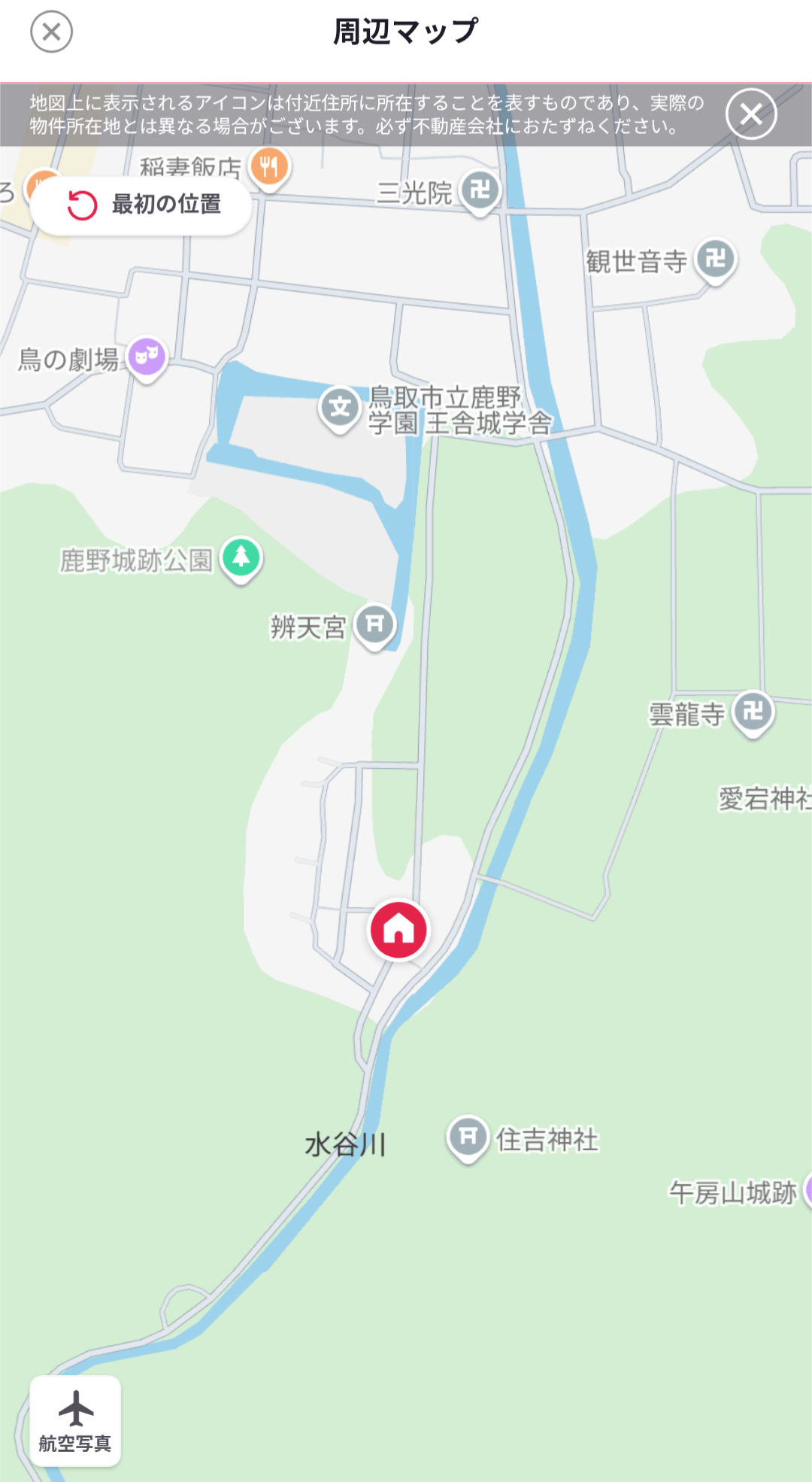Viewport: 812px width, 1482px height.
Task: Select the 三光院 temple marker
Action: click(480, 191)
